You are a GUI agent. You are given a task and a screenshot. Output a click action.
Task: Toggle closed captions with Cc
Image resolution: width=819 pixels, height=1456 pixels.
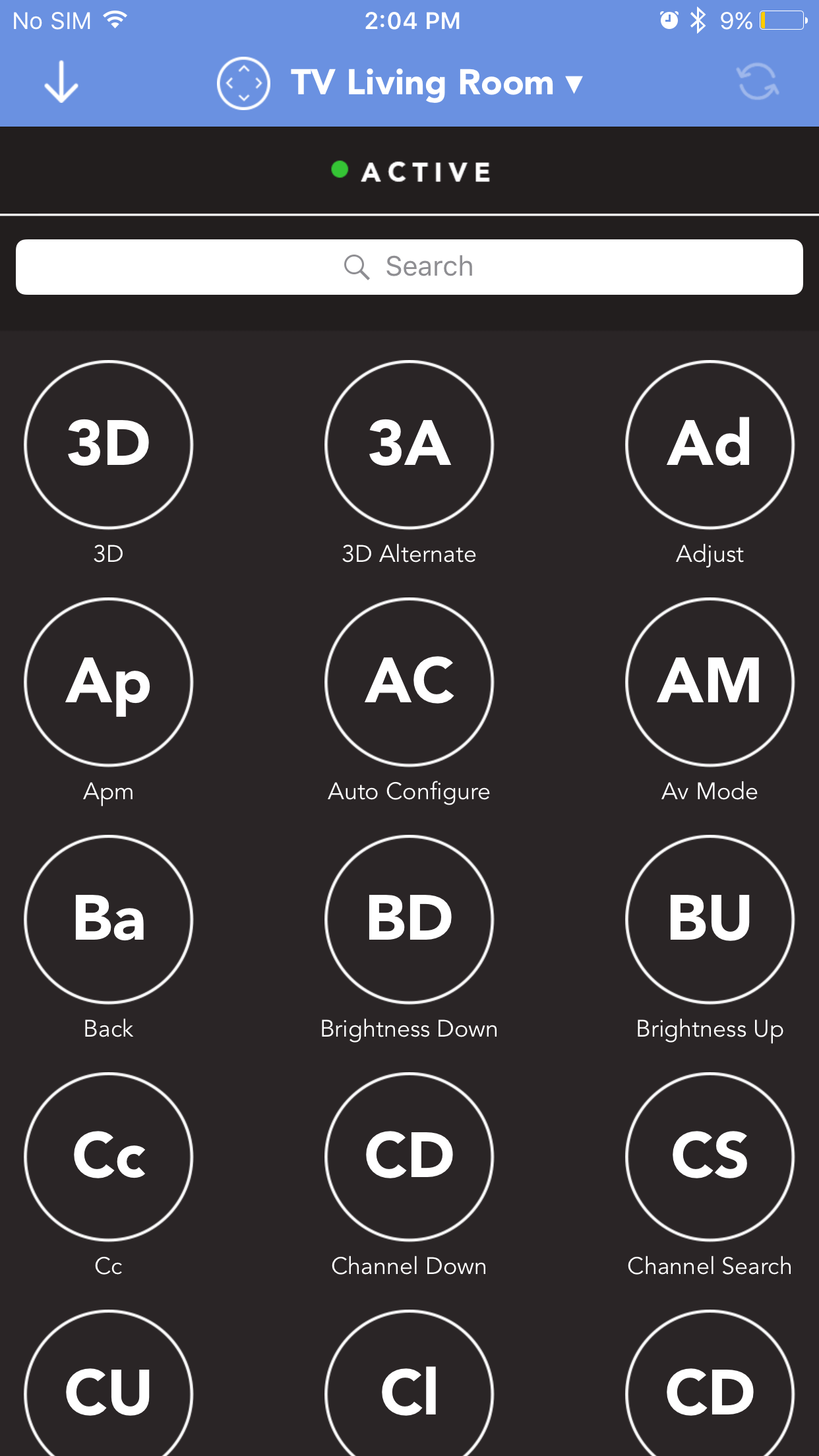point(109,1157)
